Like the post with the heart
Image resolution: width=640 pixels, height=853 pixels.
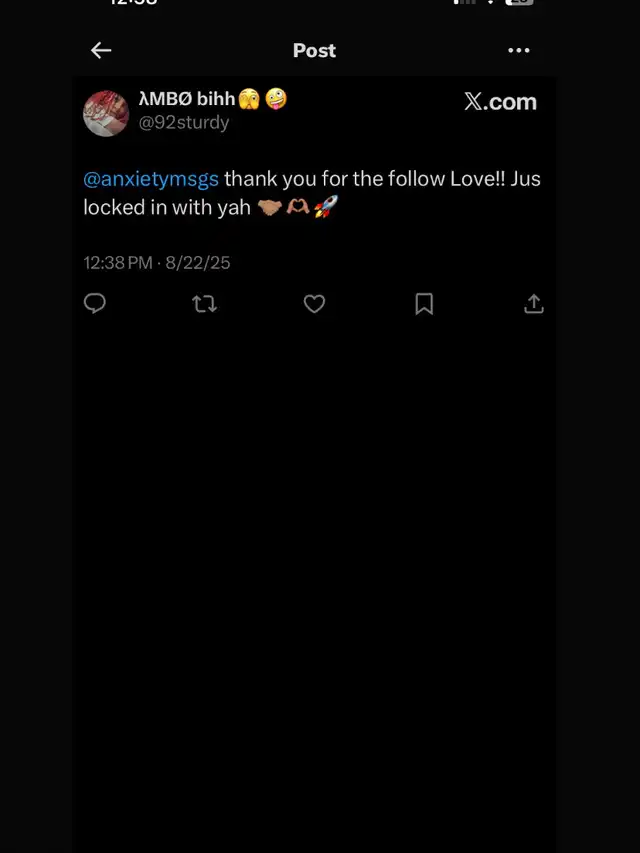point(314,304)
